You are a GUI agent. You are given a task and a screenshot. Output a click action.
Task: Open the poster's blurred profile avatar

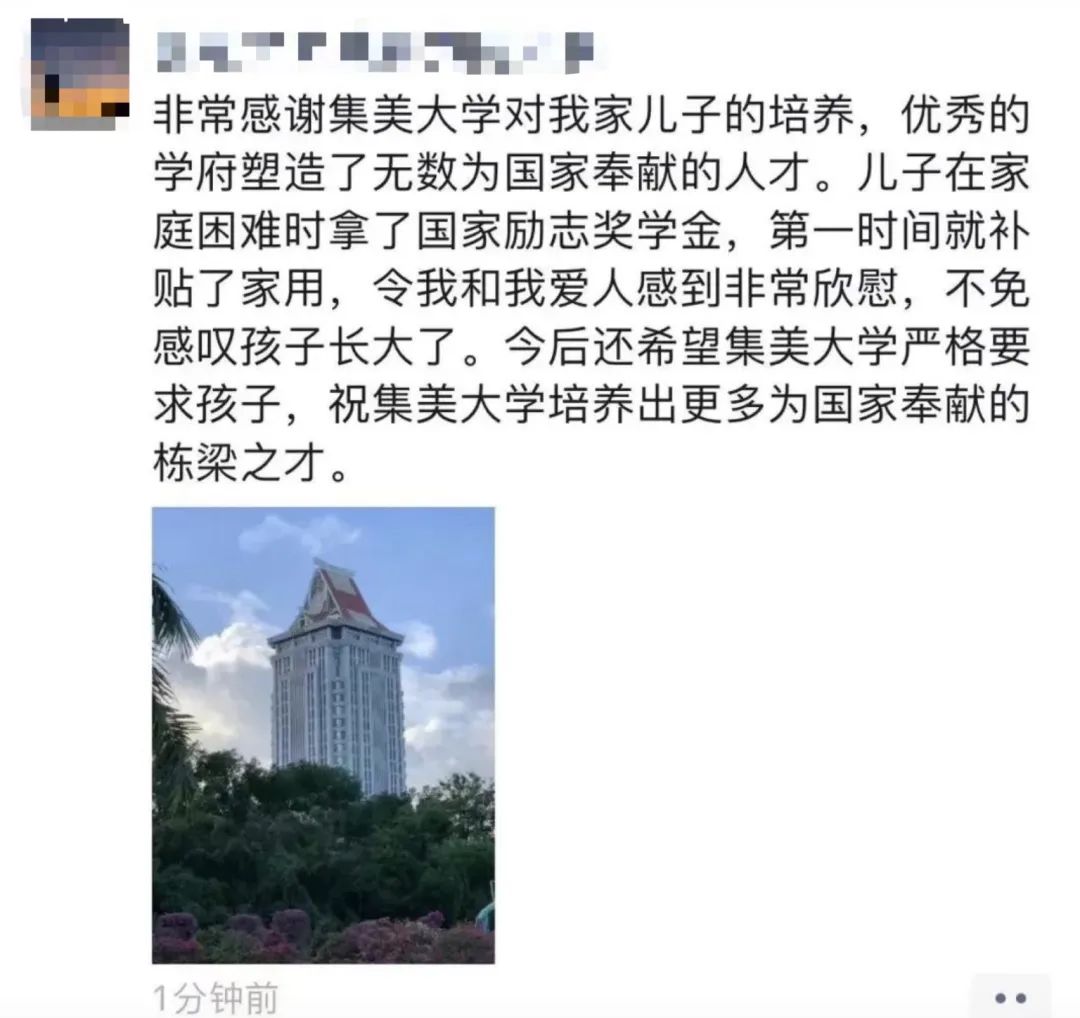click(79, 75)
